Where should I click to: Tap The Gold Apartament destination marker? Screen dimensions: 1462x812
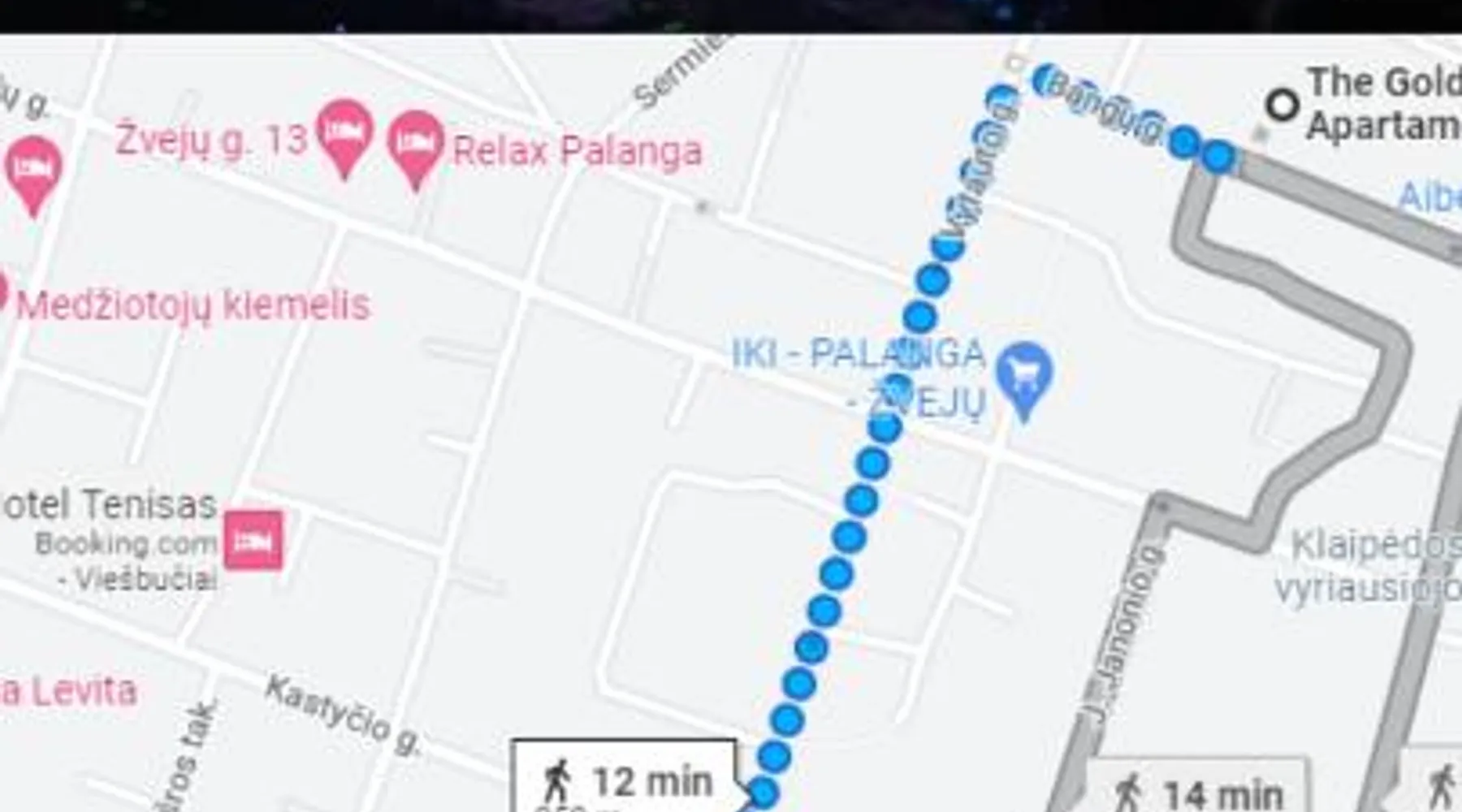1282,105
